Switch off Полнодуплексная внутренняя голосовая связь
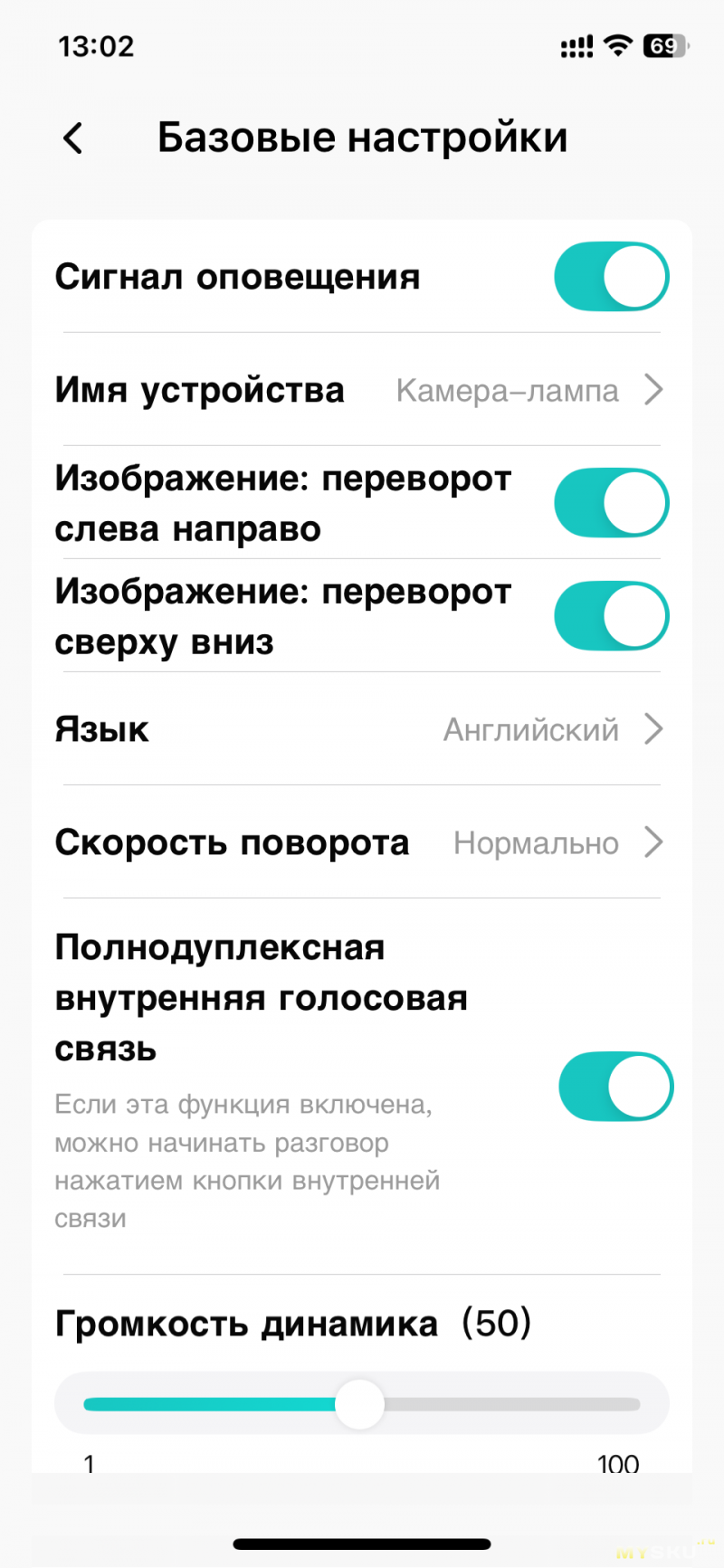This screenshot has width=724, height=1568. (x=615, y=1086)
